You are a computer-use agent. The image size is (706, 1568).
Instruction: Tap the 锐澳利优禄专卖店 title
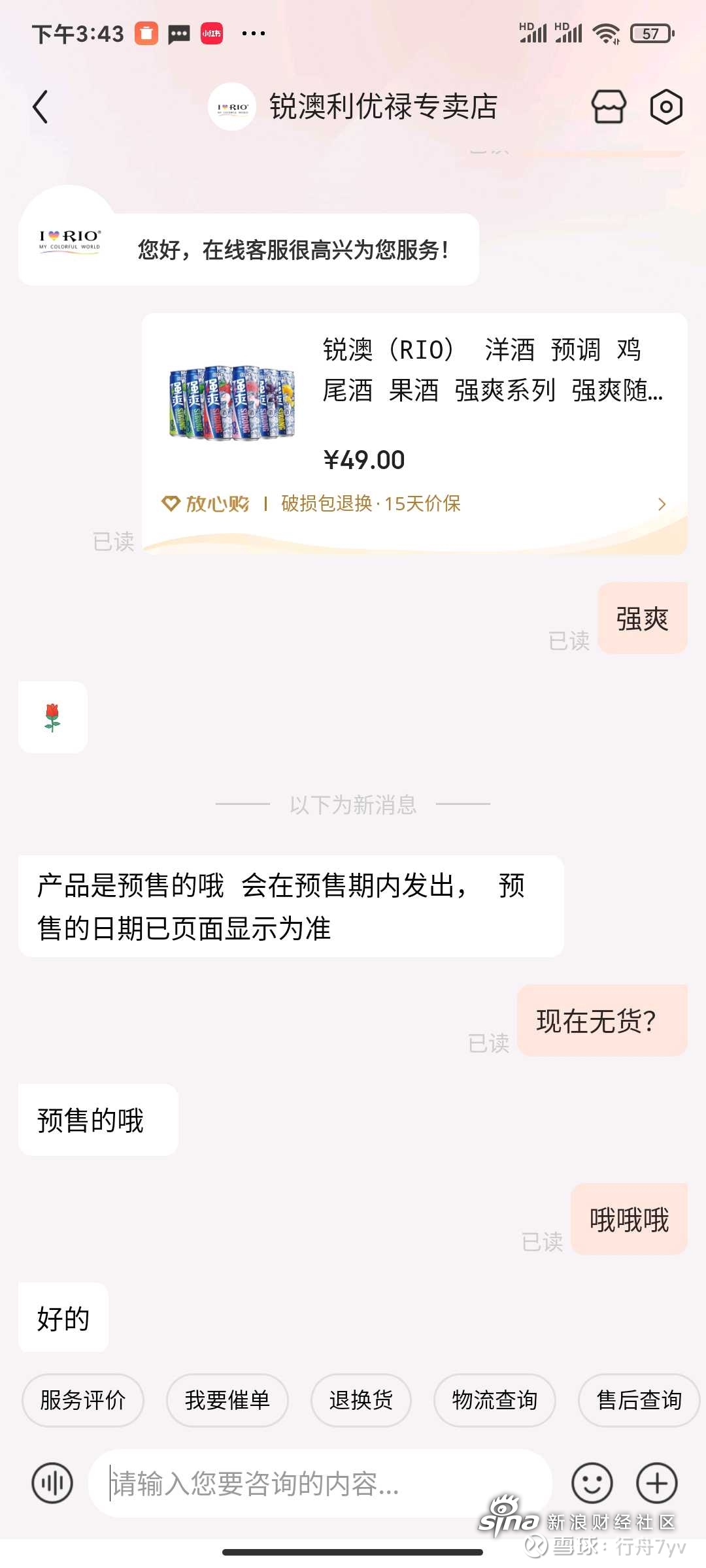(383, 106)
